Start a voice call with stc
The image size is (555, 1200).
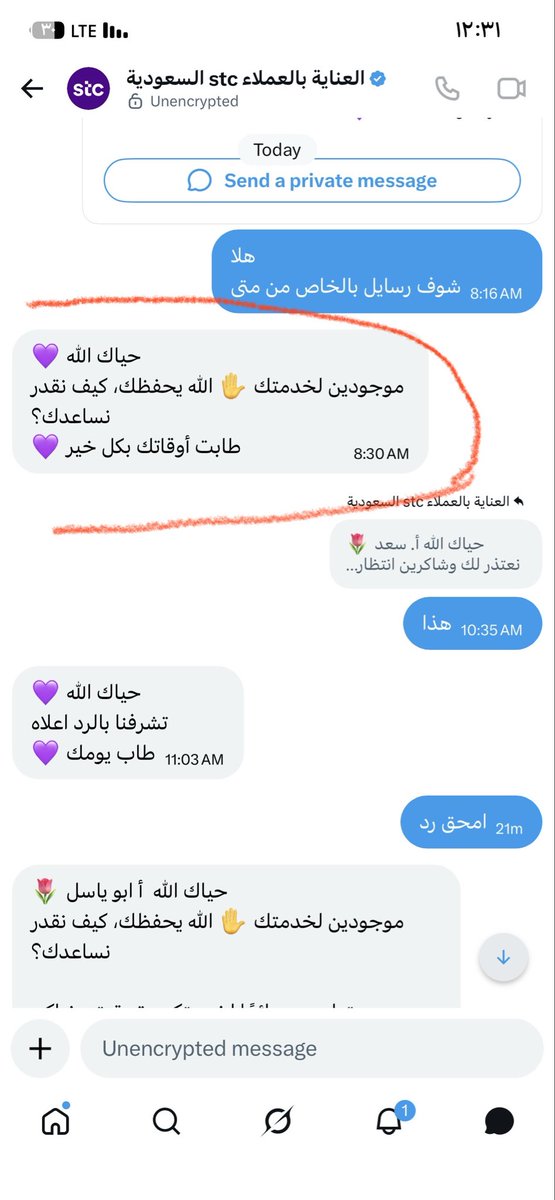click(447, 88)
